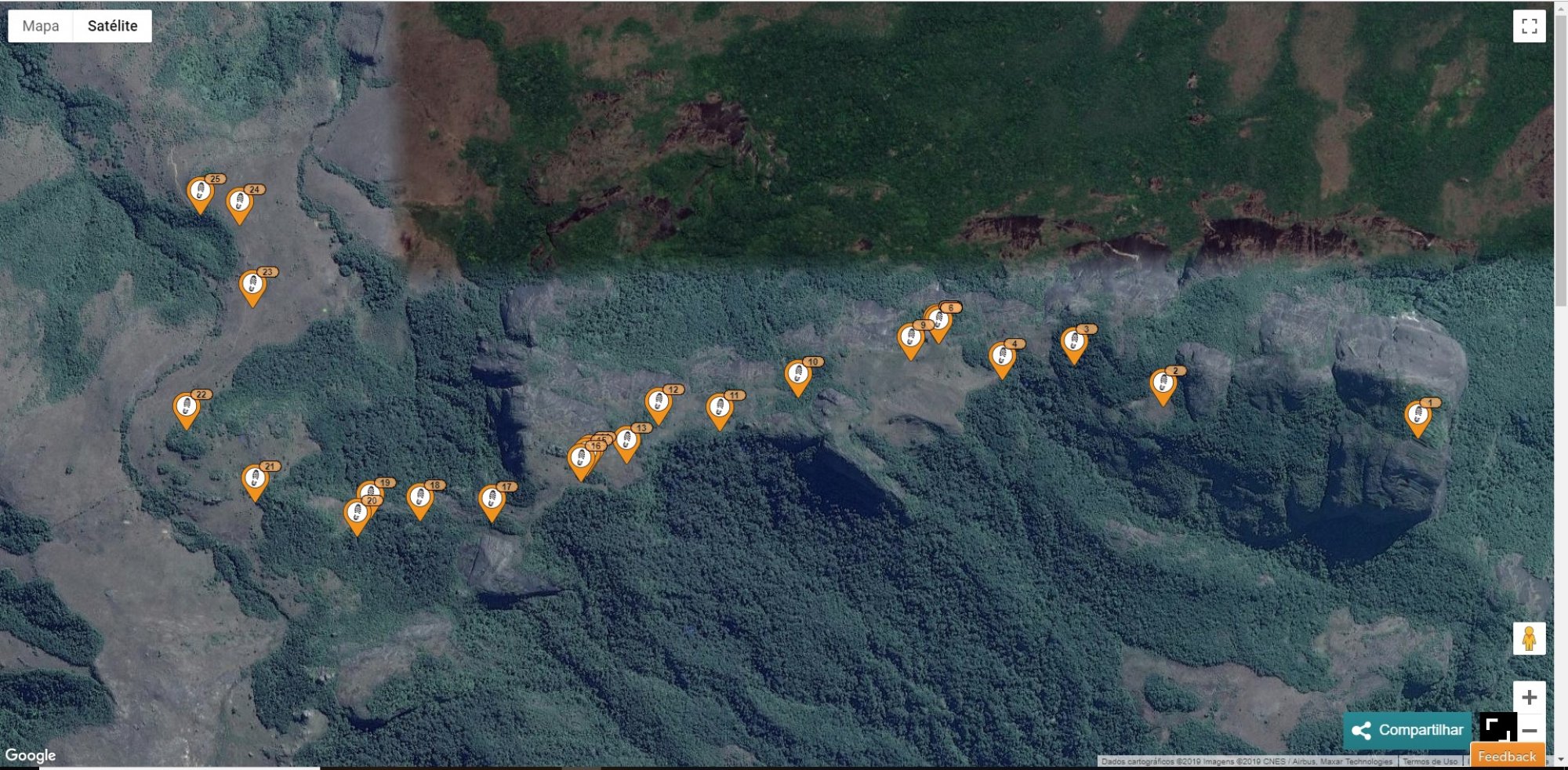Switch to the Mapa view
The width and height of the screenshot is (1568, 770).
point(41,26)
